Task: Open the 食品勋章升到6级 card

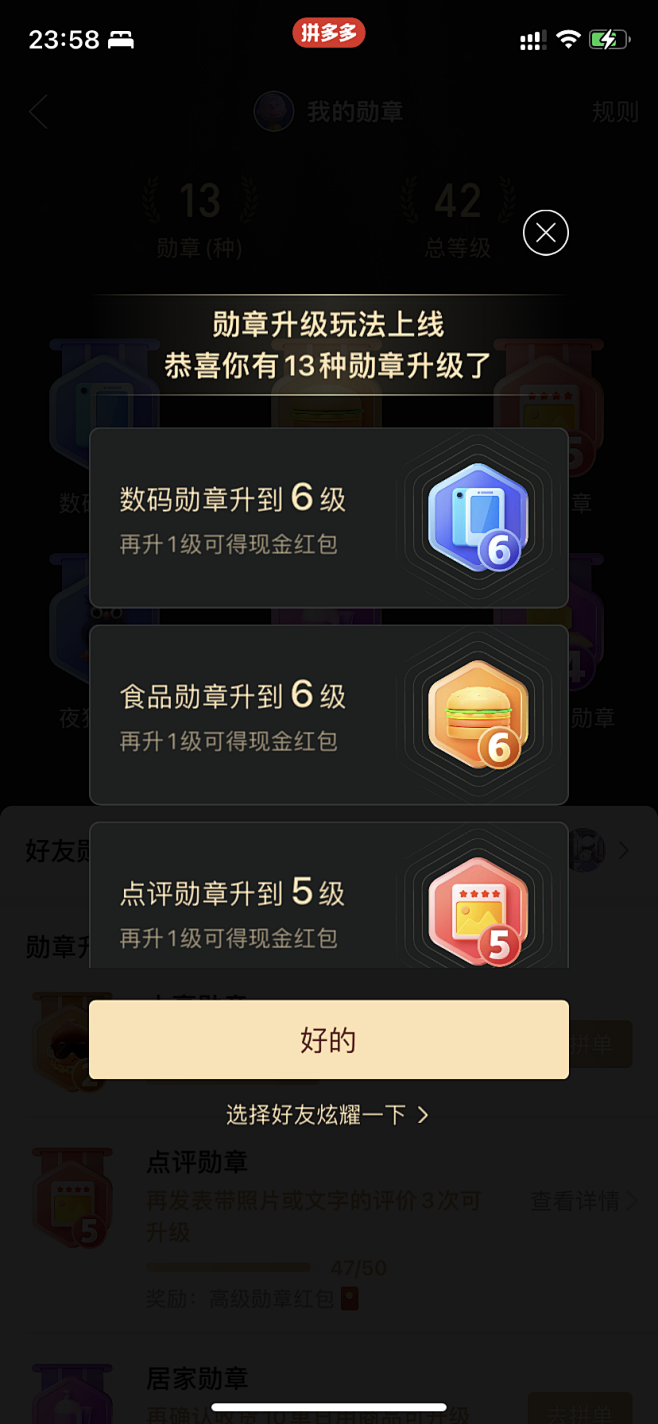Action: [x=328, y=714]
